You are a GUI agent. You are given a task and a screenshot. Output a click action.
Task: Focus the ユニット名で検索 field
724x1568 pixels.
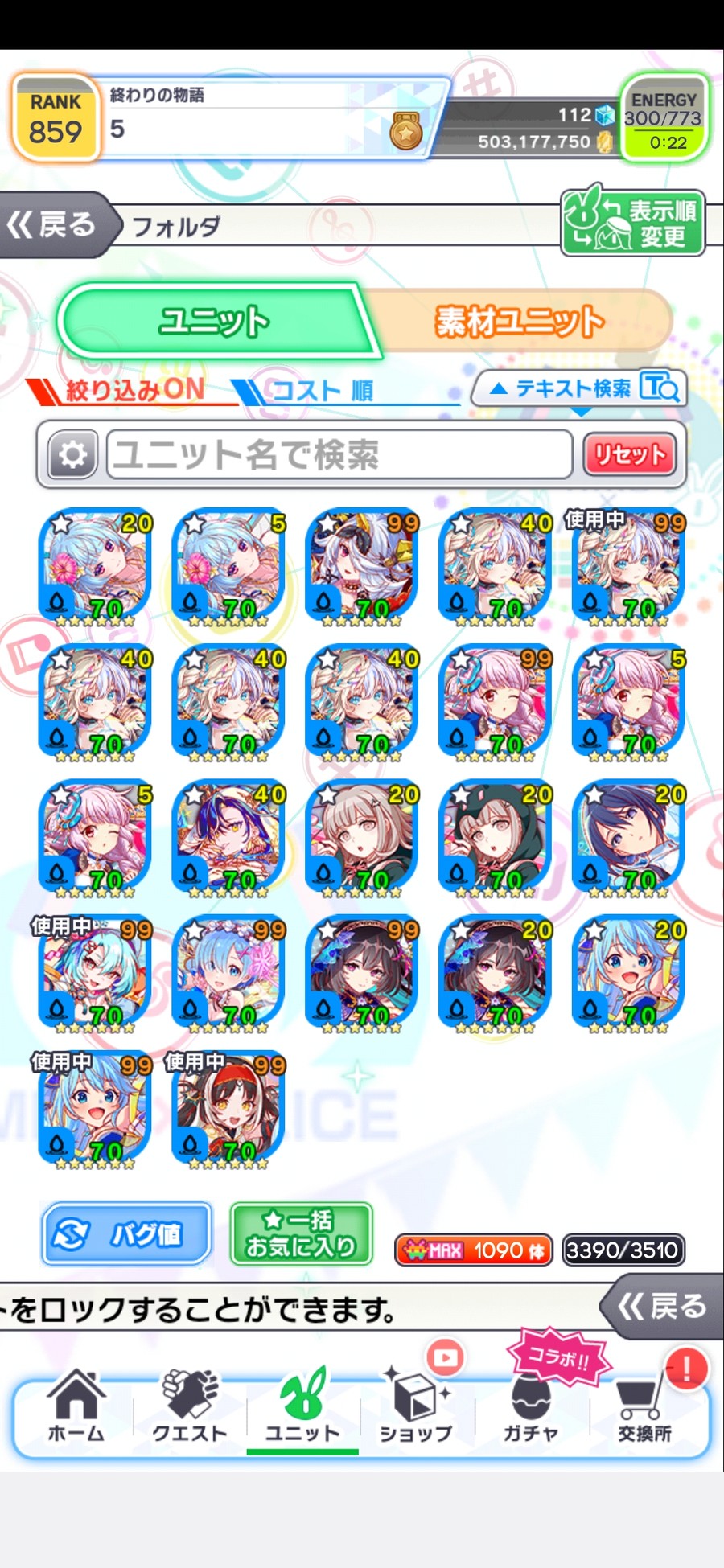[338, 455]
